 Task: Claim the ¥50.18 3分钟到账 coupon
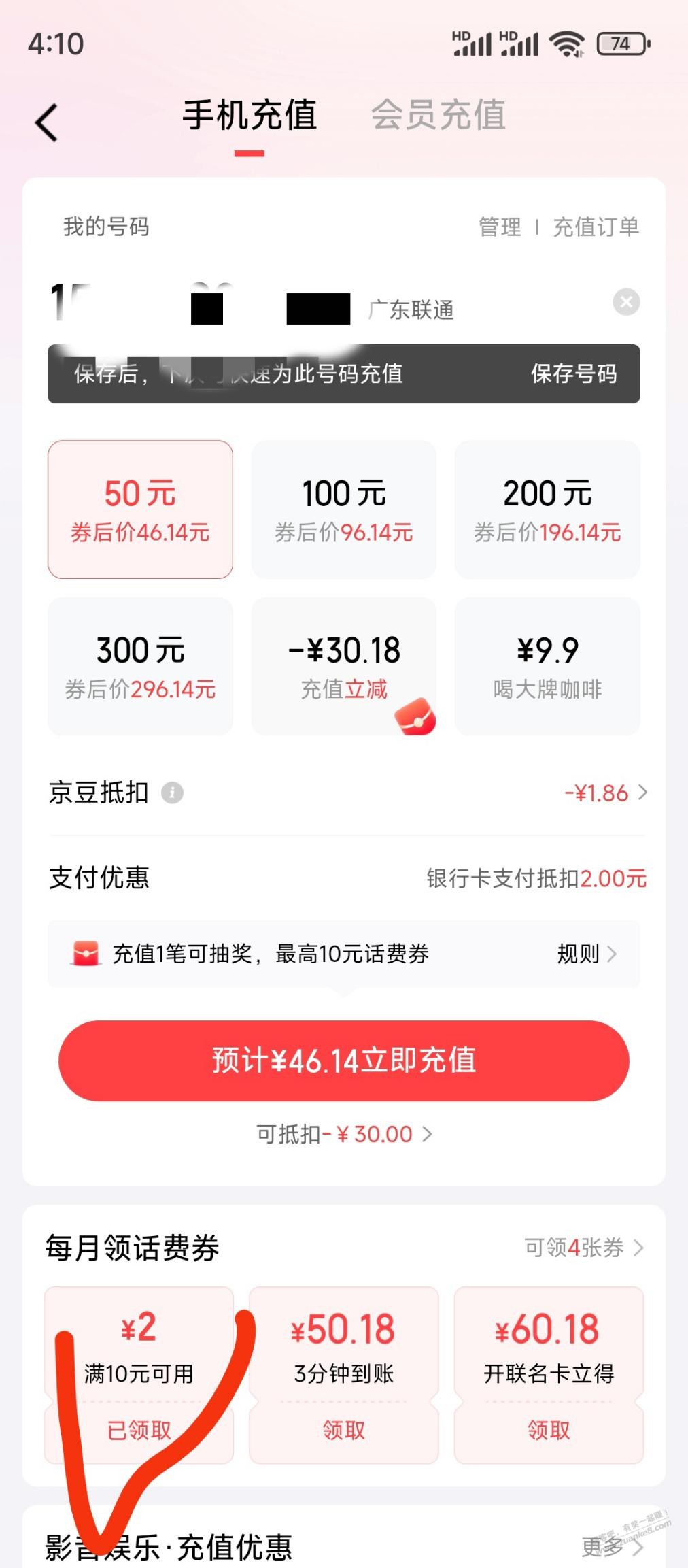coord(344,1430)
